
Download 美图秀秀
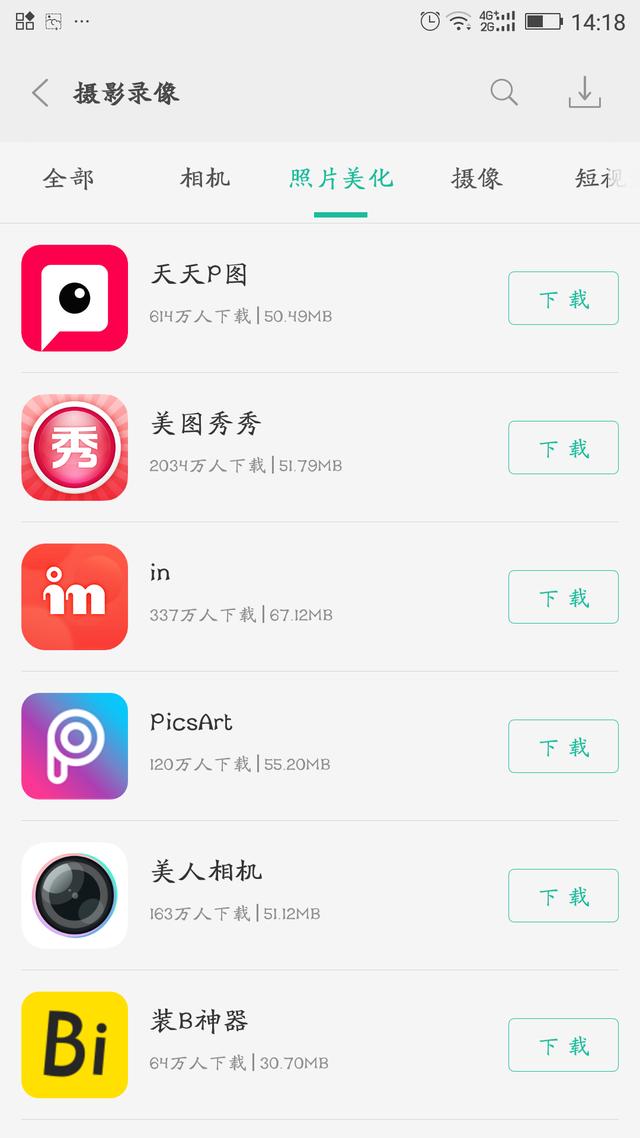[563, 448]
